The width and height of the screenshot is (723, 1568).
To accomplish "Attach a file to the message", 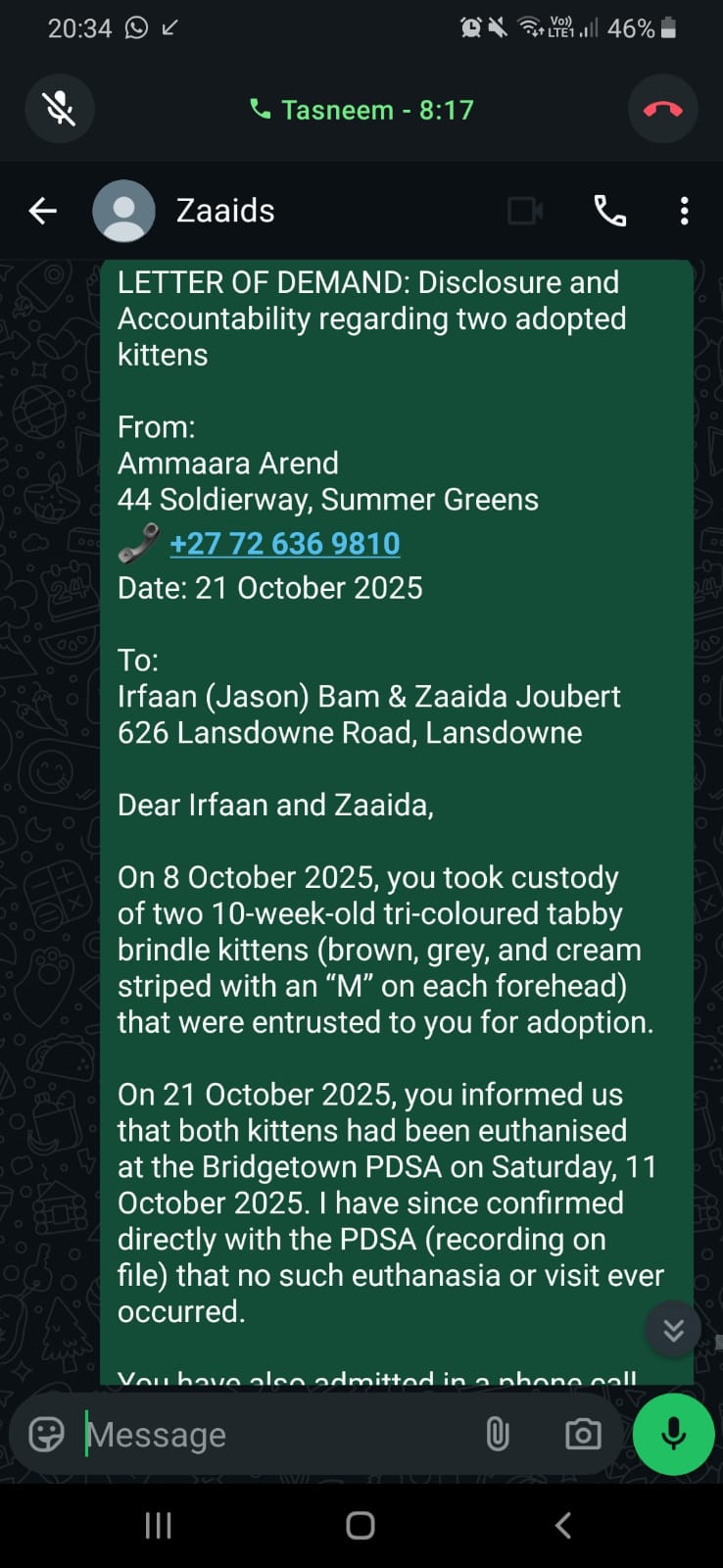I will (498, 1435).
